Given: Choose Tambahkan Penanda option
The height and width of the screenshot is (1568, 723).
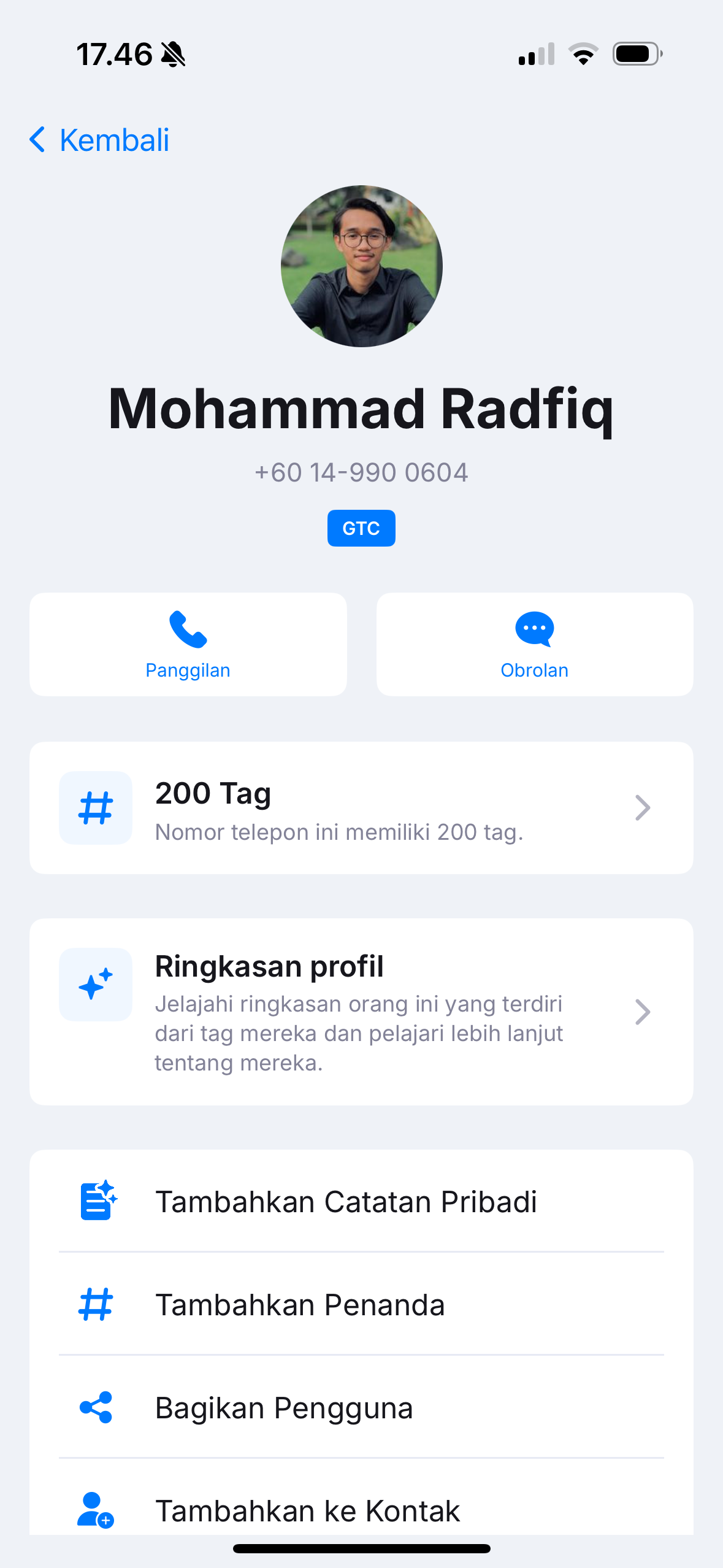Looking at the screenshot, I should pyautogui.click(x=361, y=1304).
